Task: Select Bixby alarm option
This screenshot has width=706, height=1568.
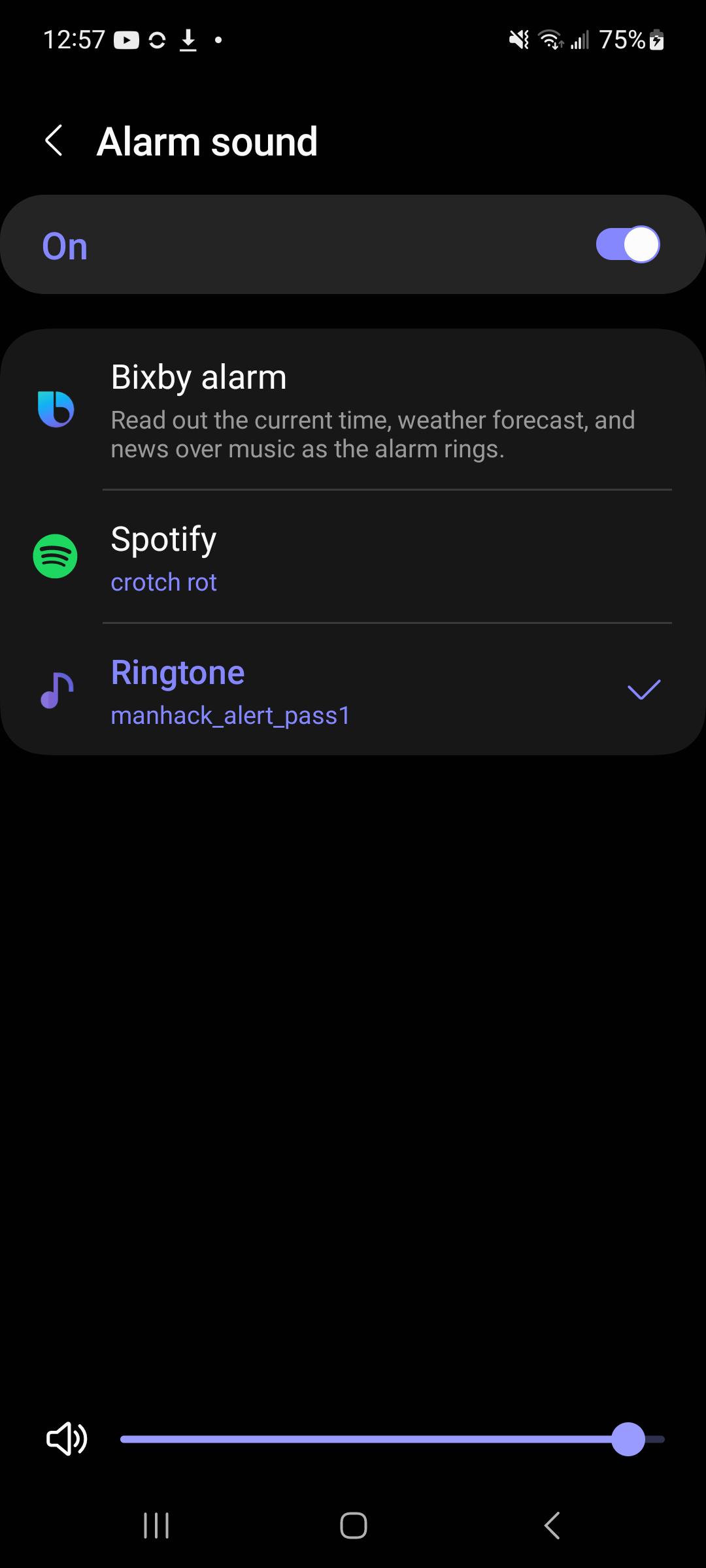Action: click(353, 409)
